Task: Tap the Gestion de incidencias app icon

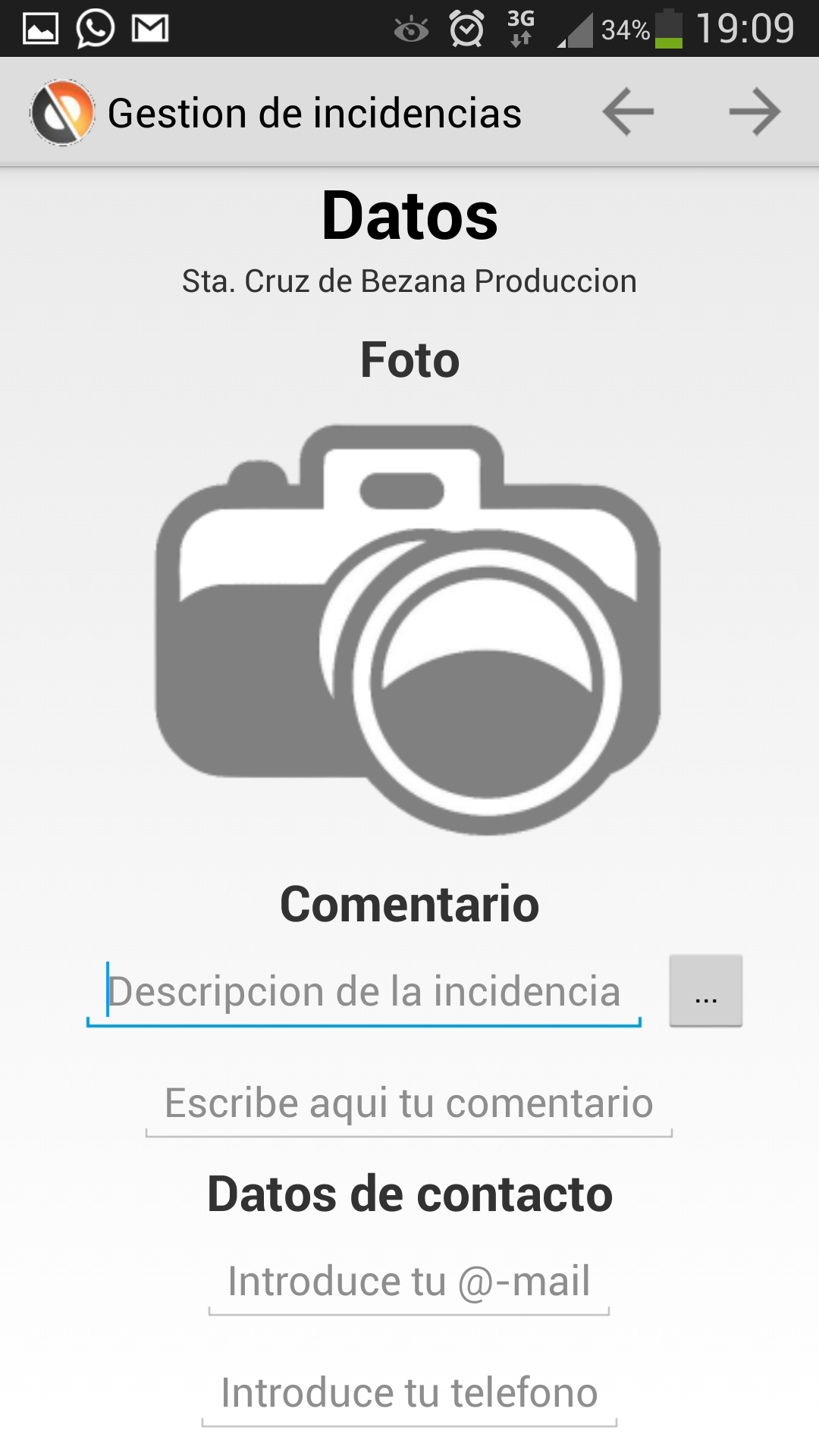Action: click(62, 112)
